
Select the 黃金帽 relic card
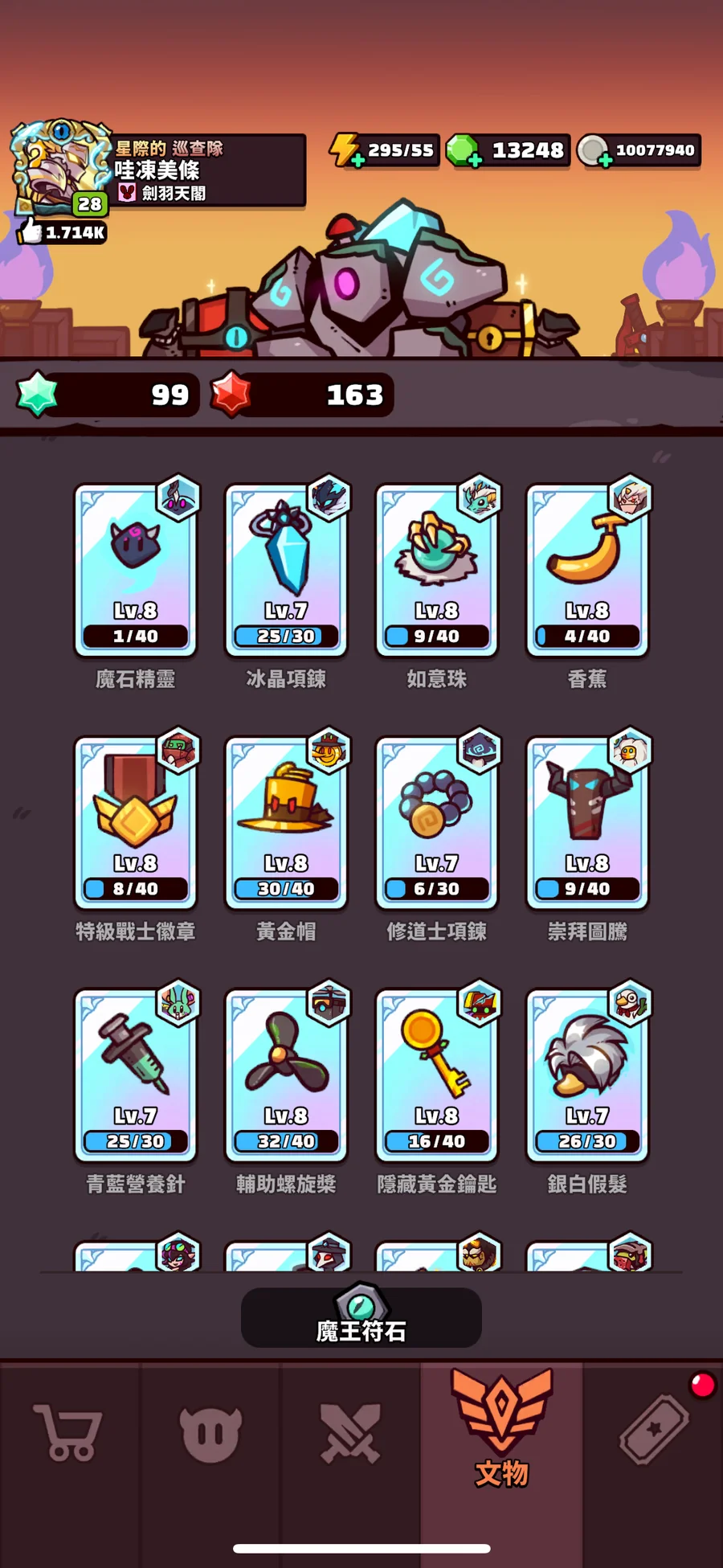286,822
